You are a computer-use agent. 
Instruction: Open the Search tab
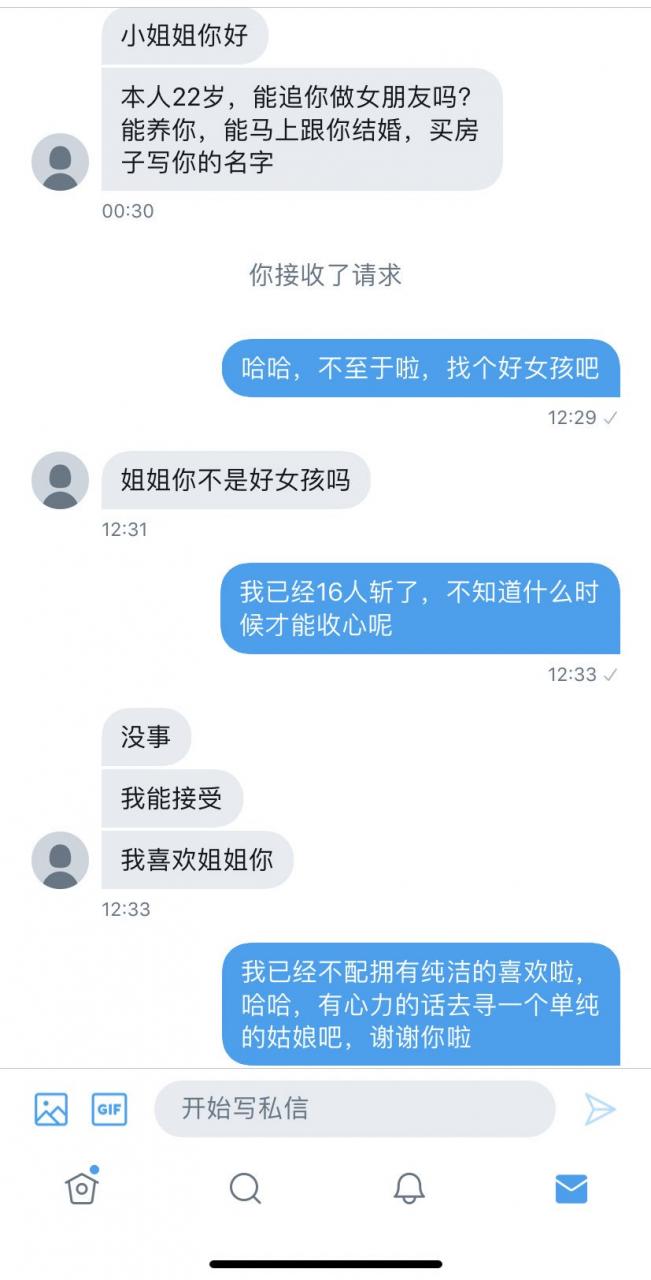coord(245,1188)
